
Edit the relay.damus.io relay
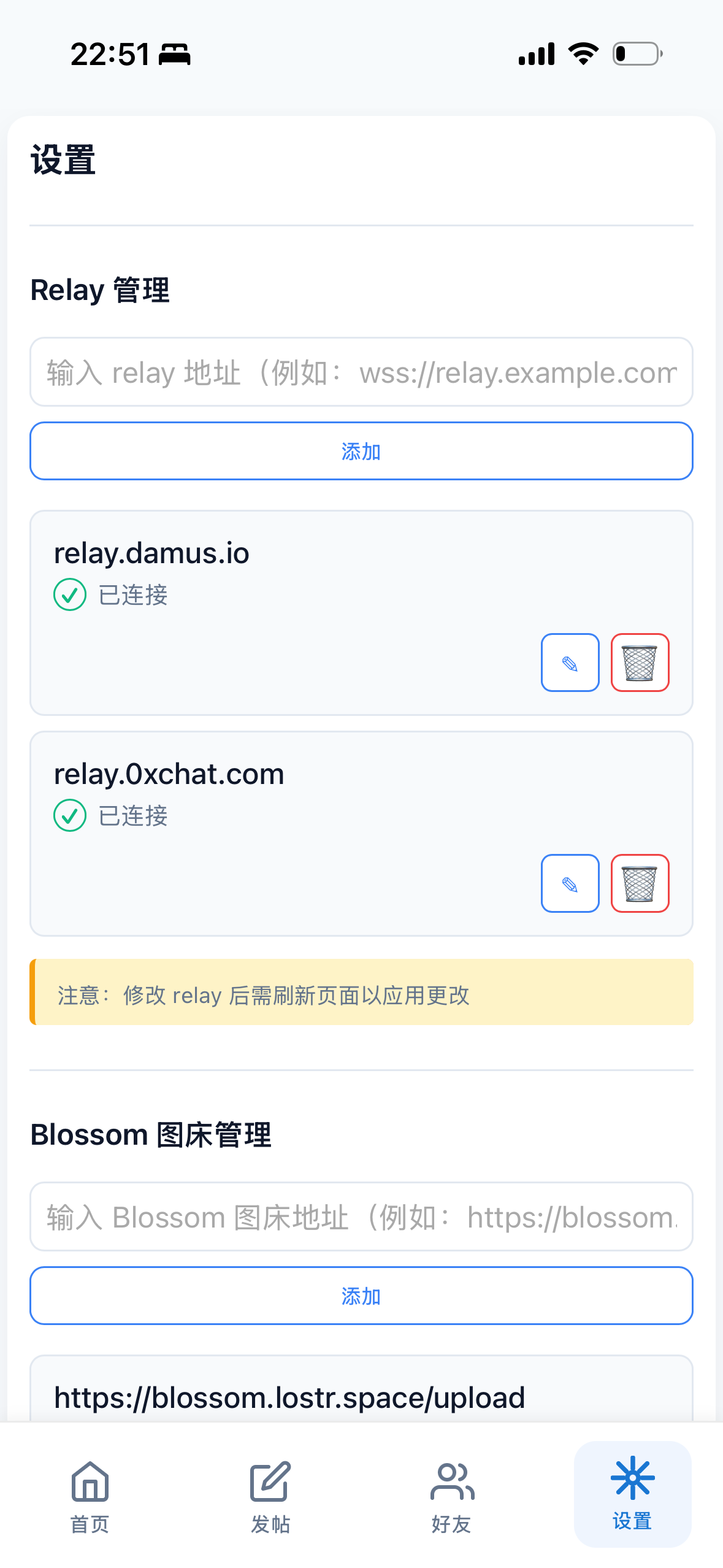click(570, 663)
